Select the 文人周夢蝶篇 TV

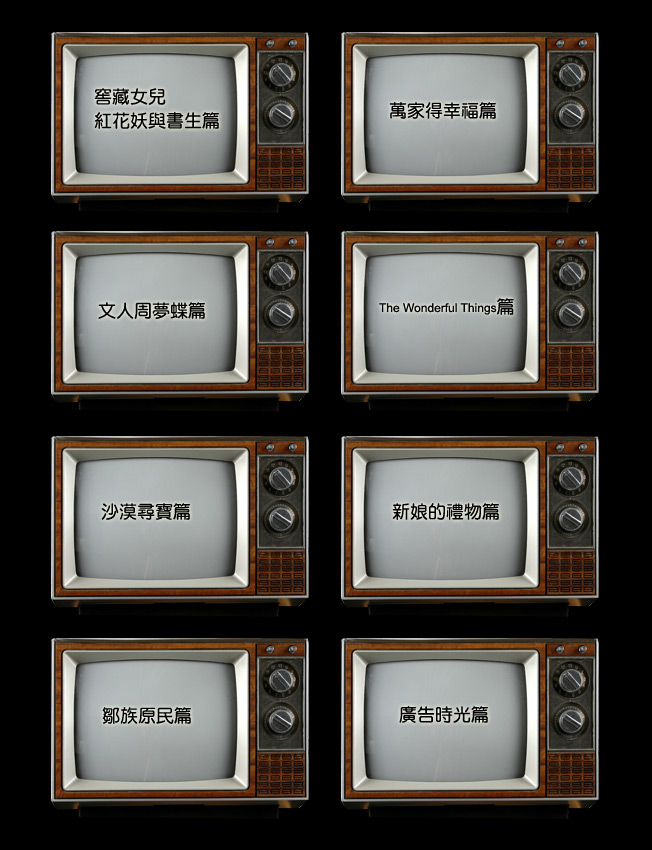point(180,313)
